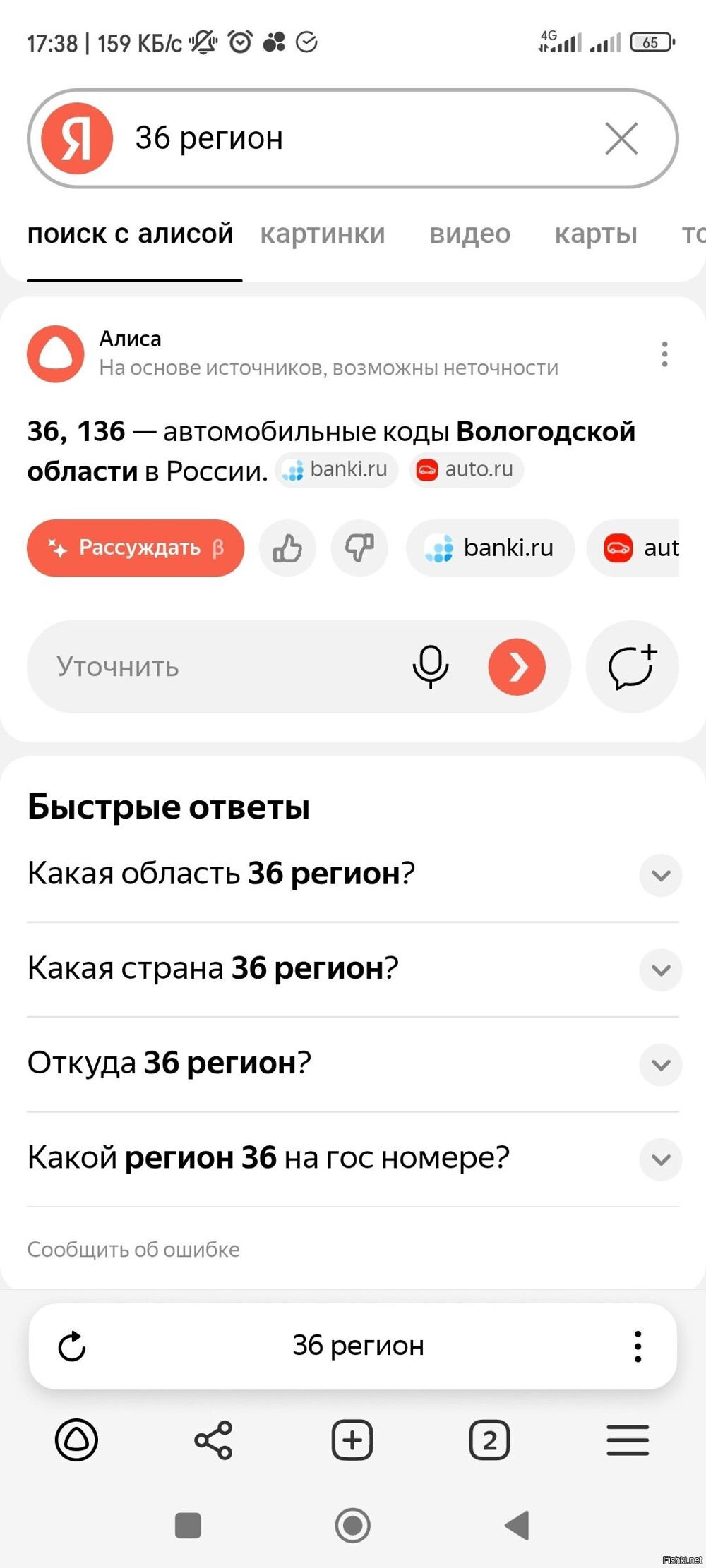Open the banki.ru source chip beside Рассуждать
706x1568 pixels.
[490, 548]
